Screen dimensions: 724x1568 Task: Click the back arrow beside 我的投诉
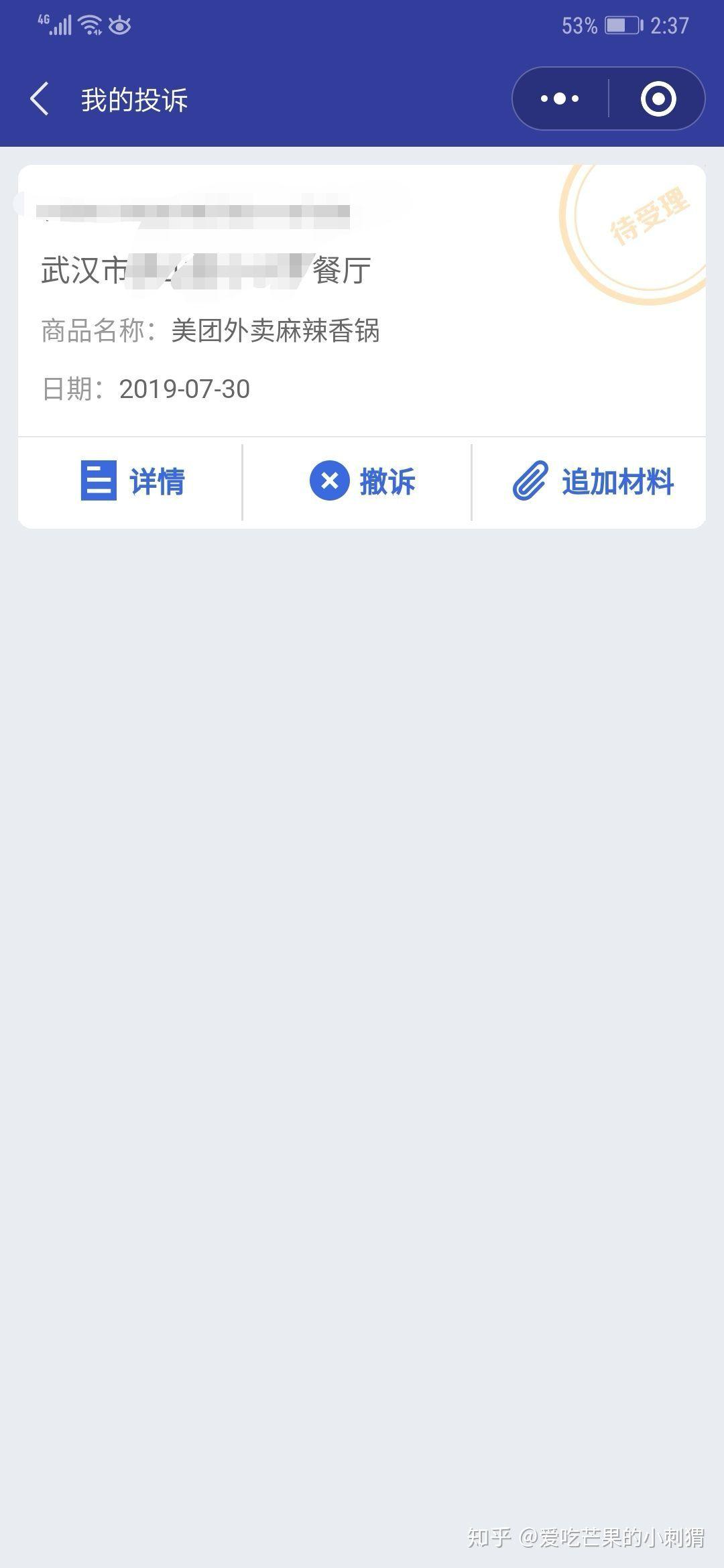coord(40,99)
